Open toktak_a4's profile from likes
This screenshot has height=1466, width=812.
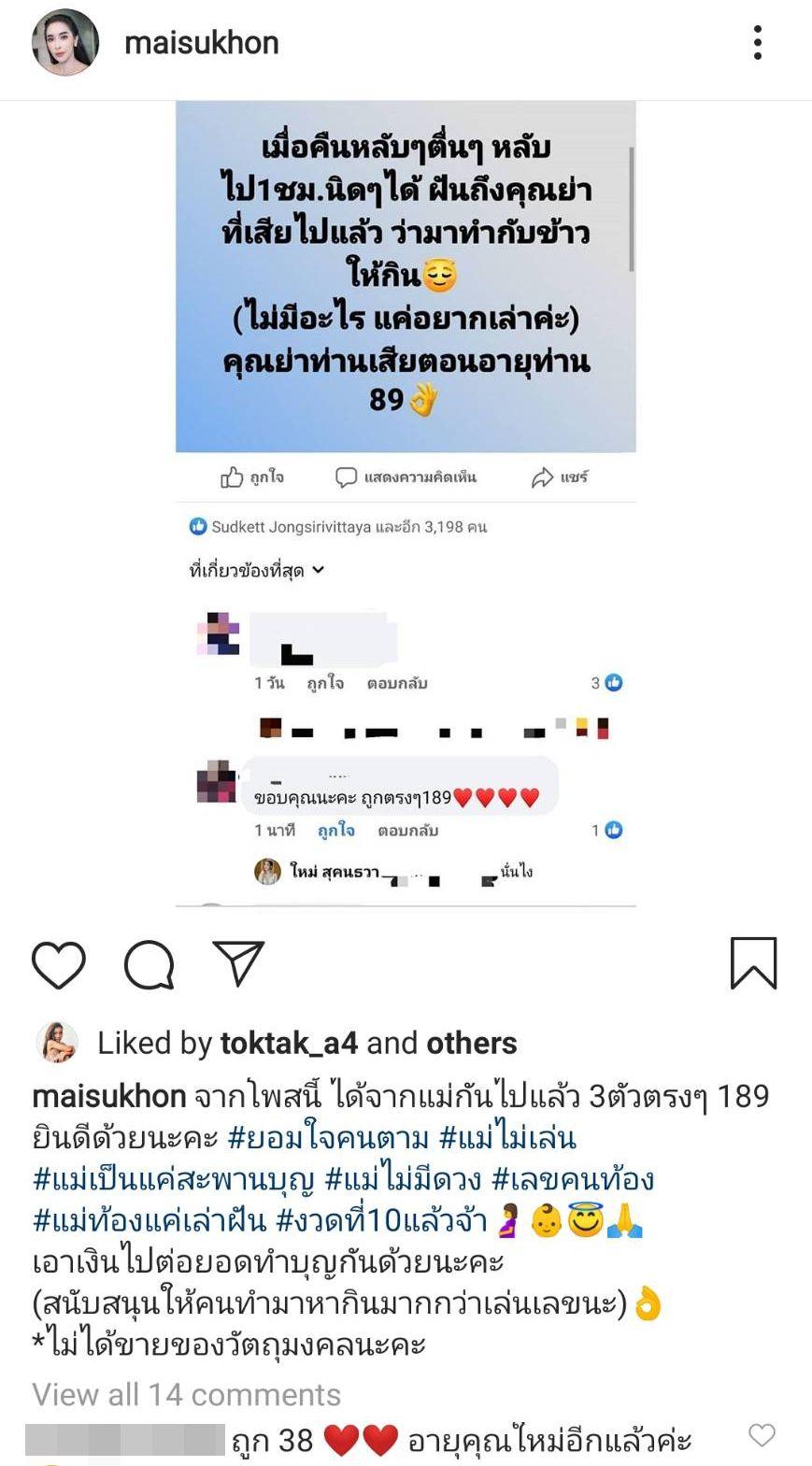point(290,1043)
